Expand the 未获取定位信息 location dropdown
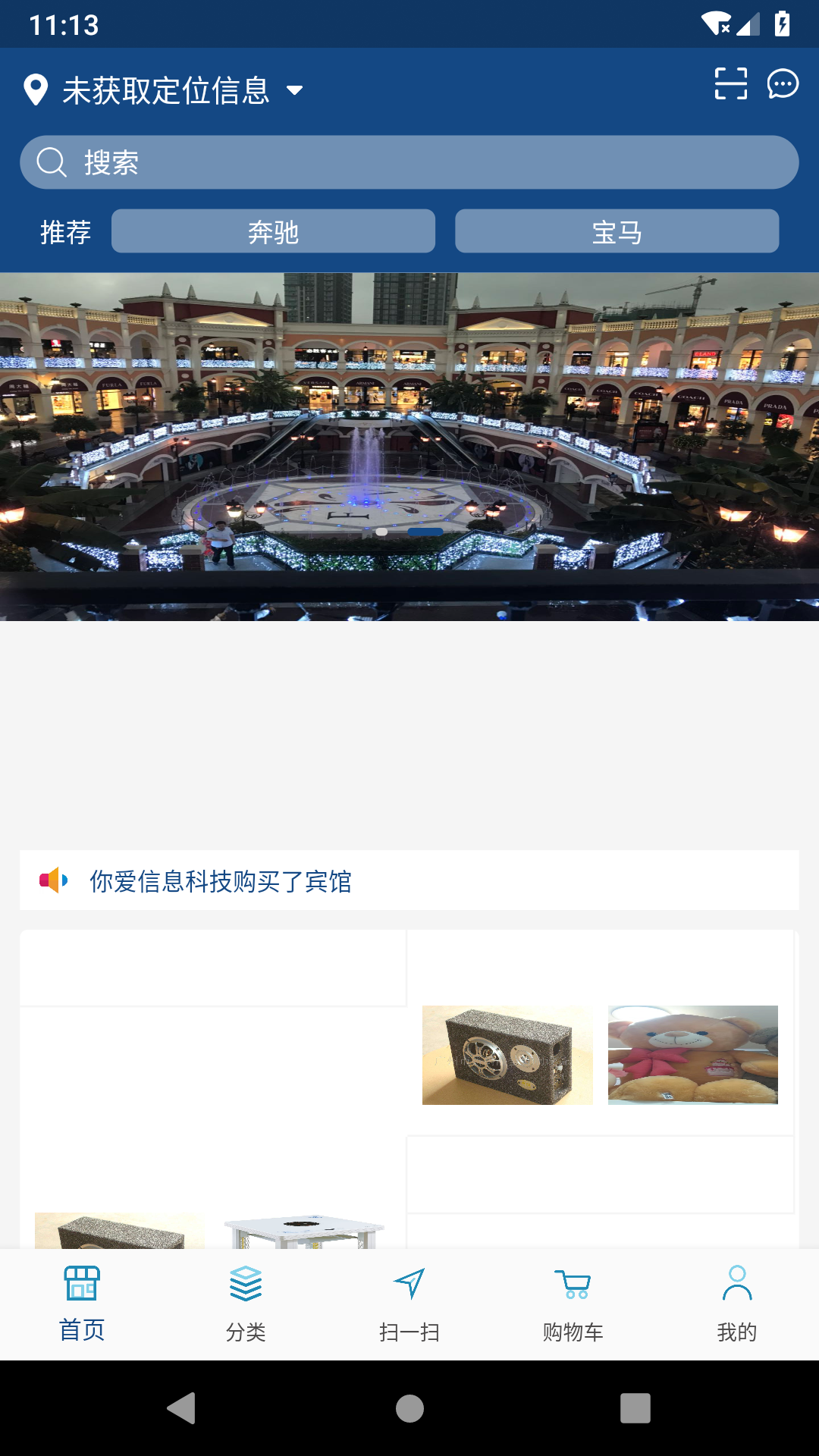Image resolution: width=819 pixels, height=1456 pixels. click(295, 89)
